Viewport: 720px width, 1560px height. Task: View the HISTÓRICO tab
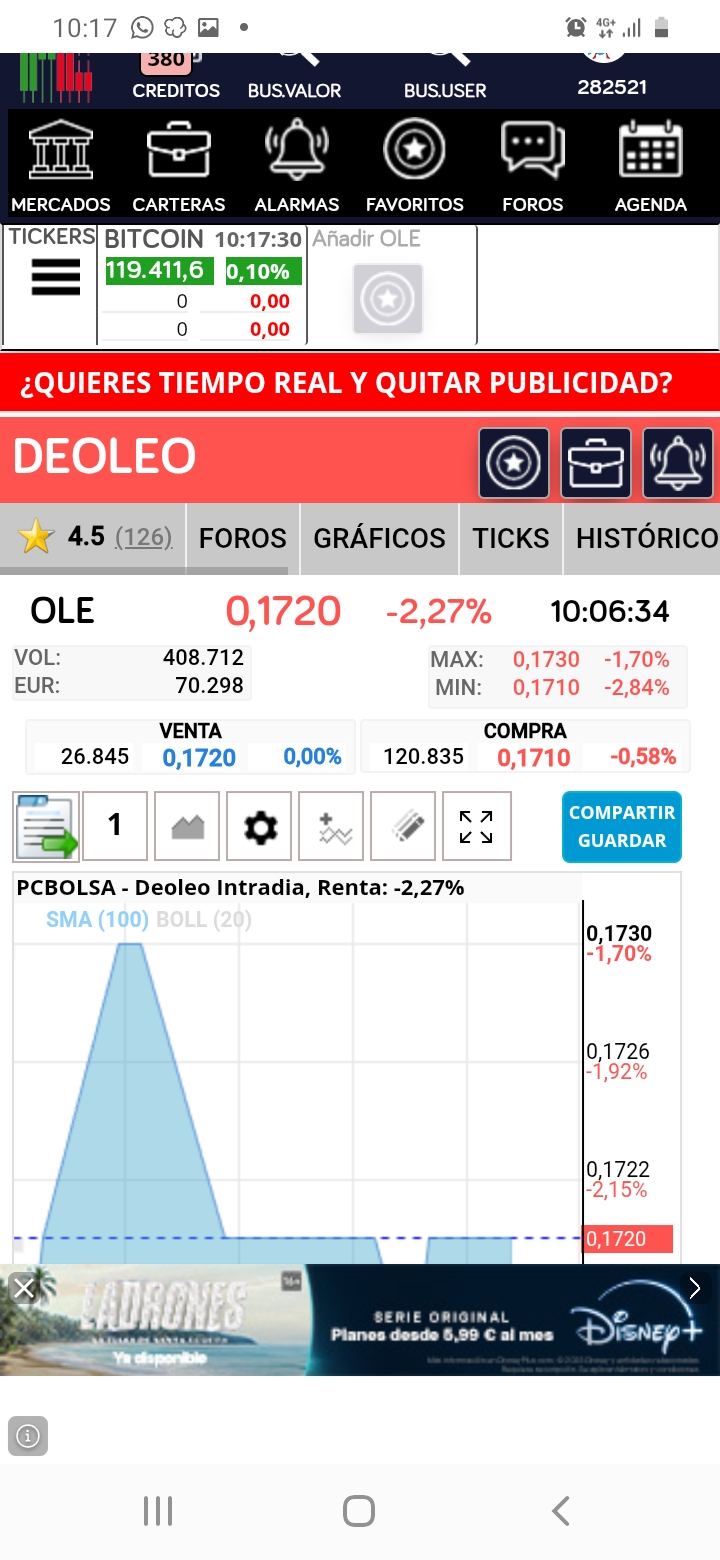pos(646,538)
